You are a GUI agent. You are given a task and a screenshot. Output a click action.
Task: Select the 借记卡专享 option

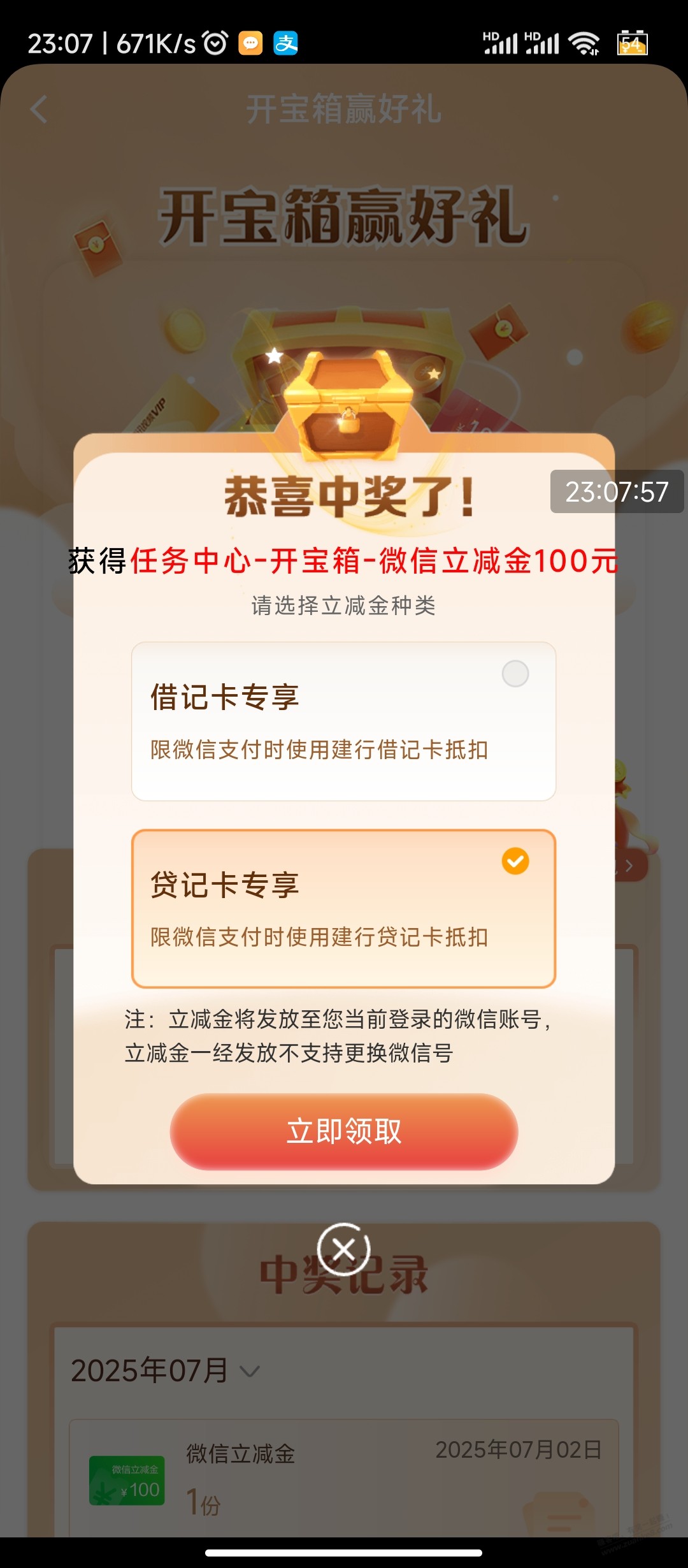point(343,721)
